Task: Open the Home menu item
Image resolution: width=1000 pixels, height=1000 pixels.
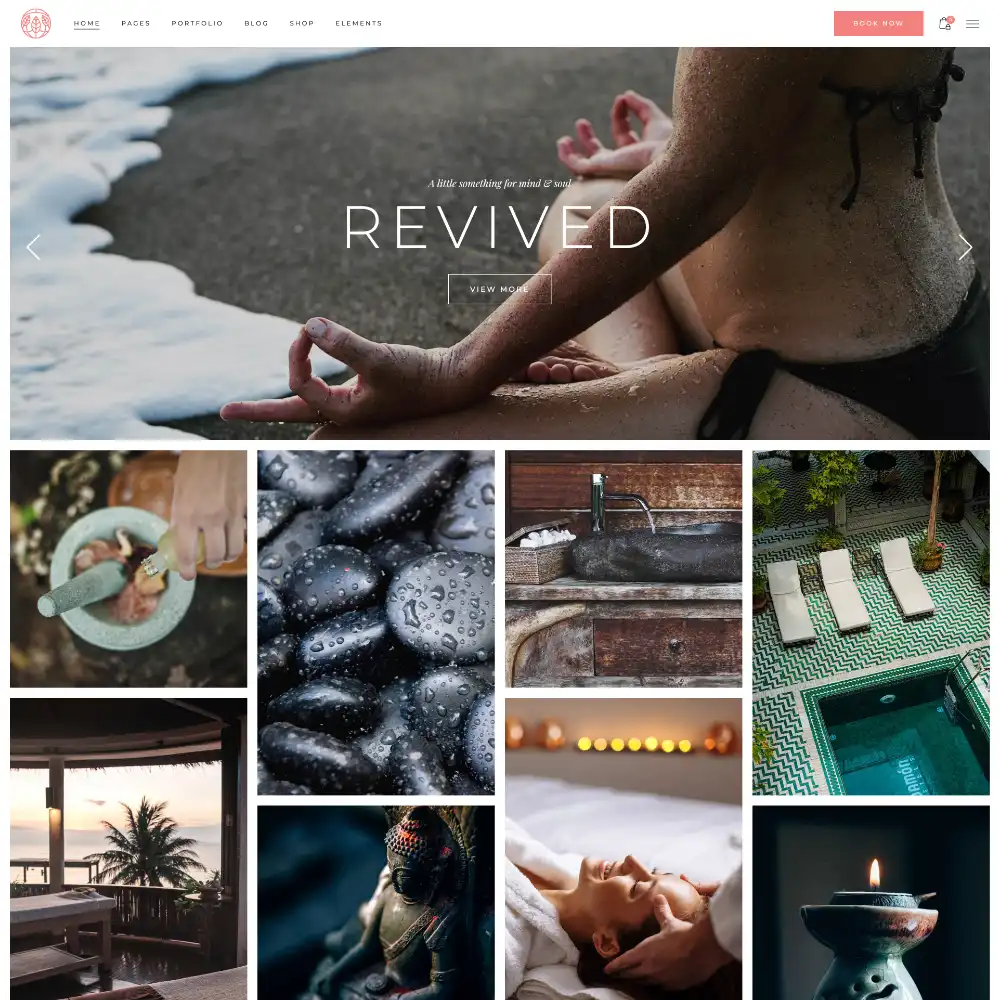Action: [87, 23]
